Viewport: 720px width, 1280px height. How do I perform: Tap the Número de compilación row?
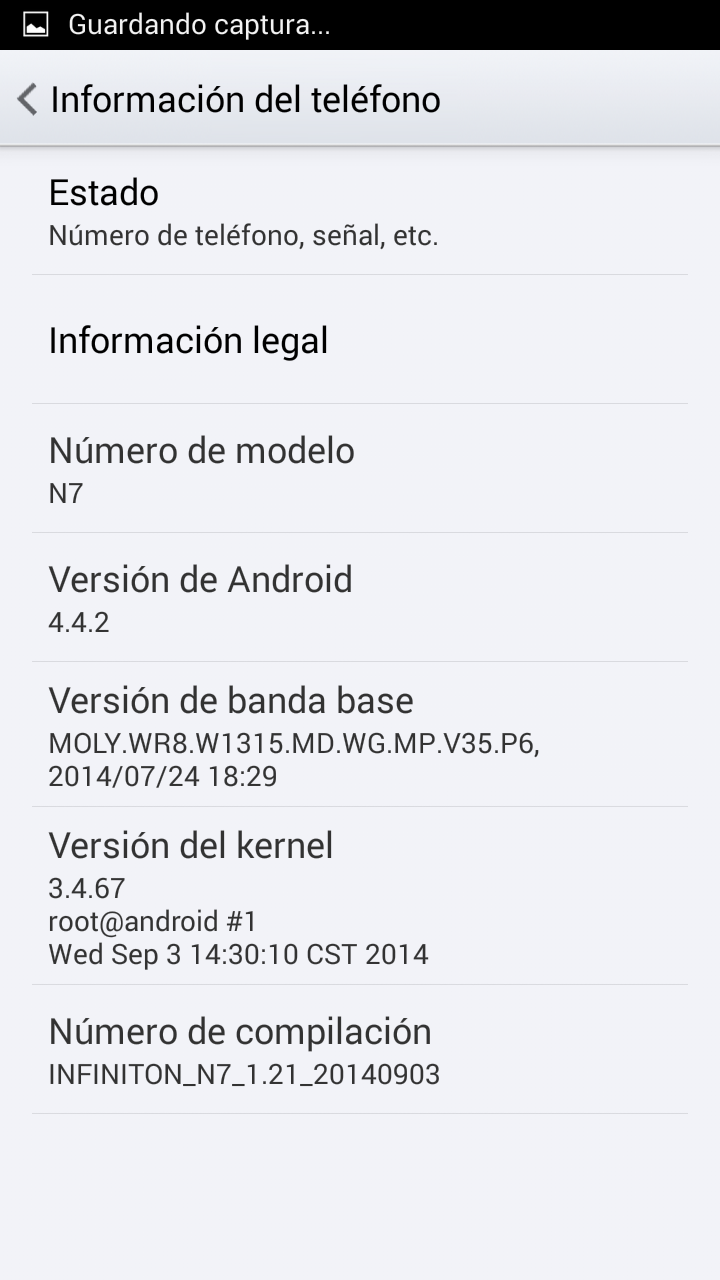coord(360,1050)
